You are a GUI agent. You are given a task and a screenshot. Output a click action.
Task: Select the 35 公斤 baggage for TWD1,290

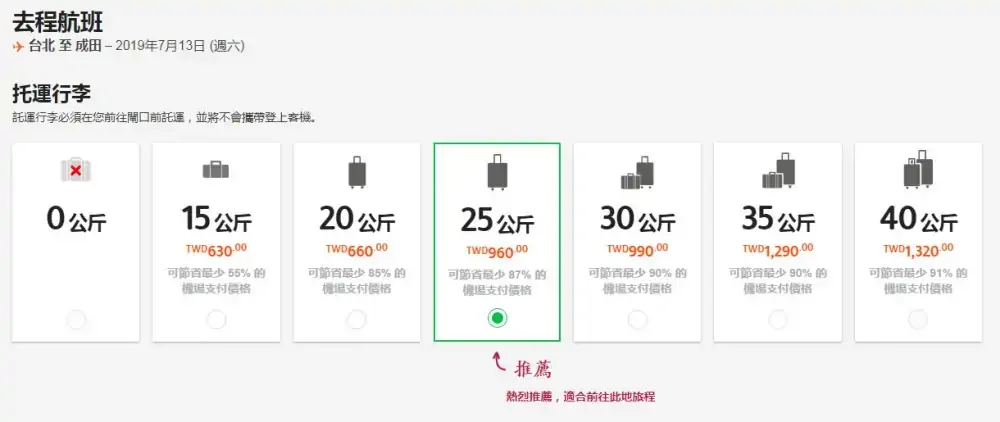(777, 320)
